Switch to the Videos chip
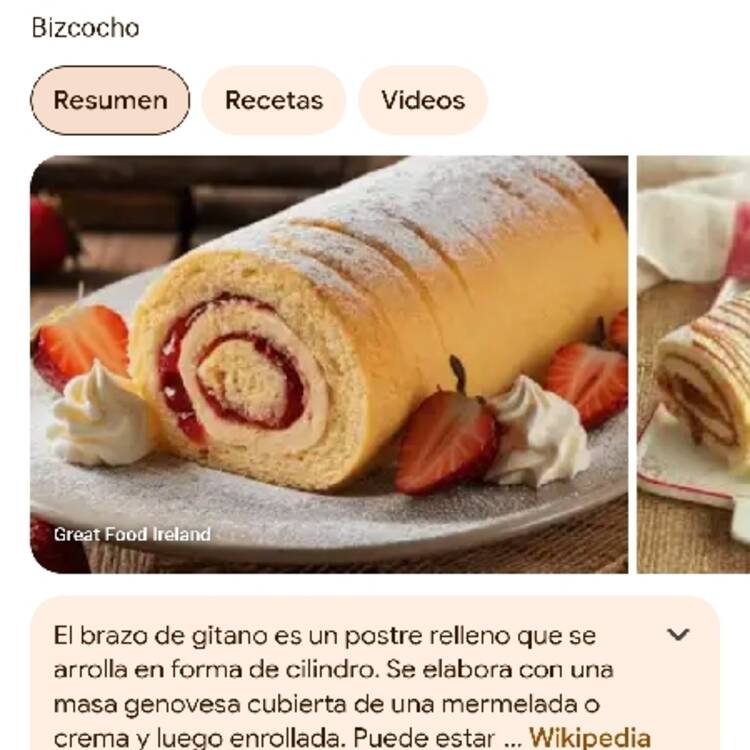 (x=422, y=100)
